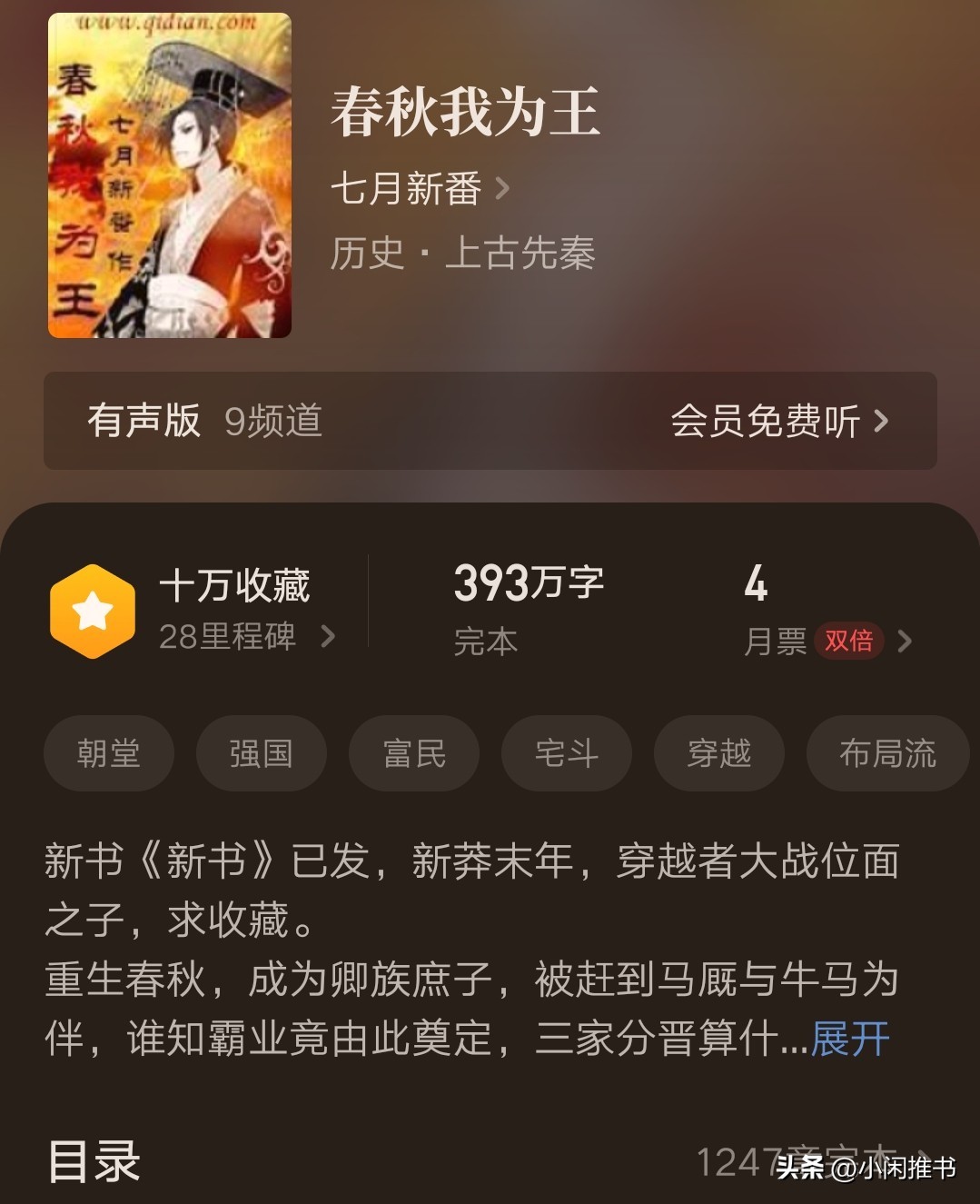Screen dimensions: 980x1204
Task: Open author 七月新番's page
Action: (419, 189)
